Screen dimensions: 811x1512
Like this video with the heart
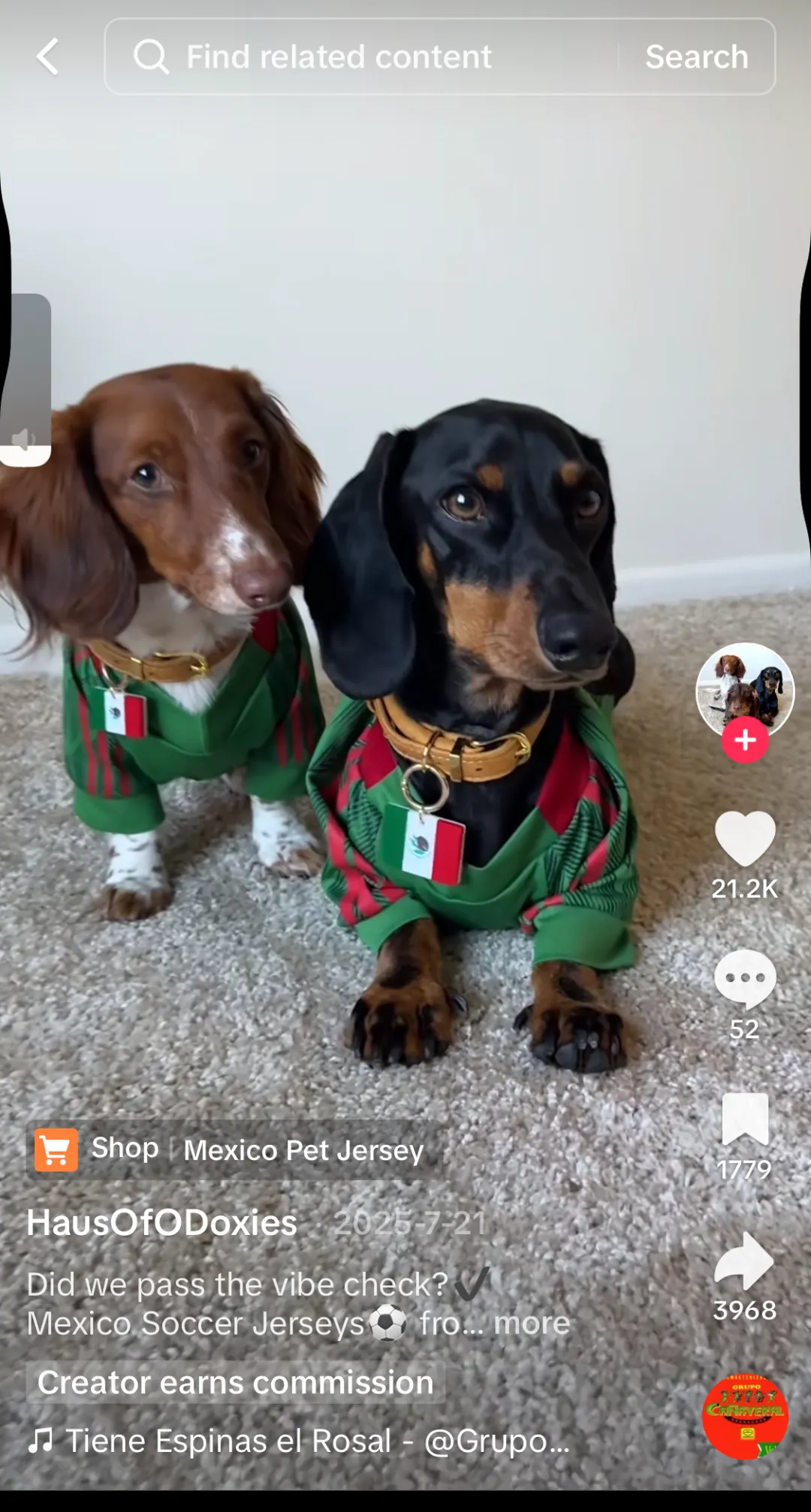tap(745, 839)
